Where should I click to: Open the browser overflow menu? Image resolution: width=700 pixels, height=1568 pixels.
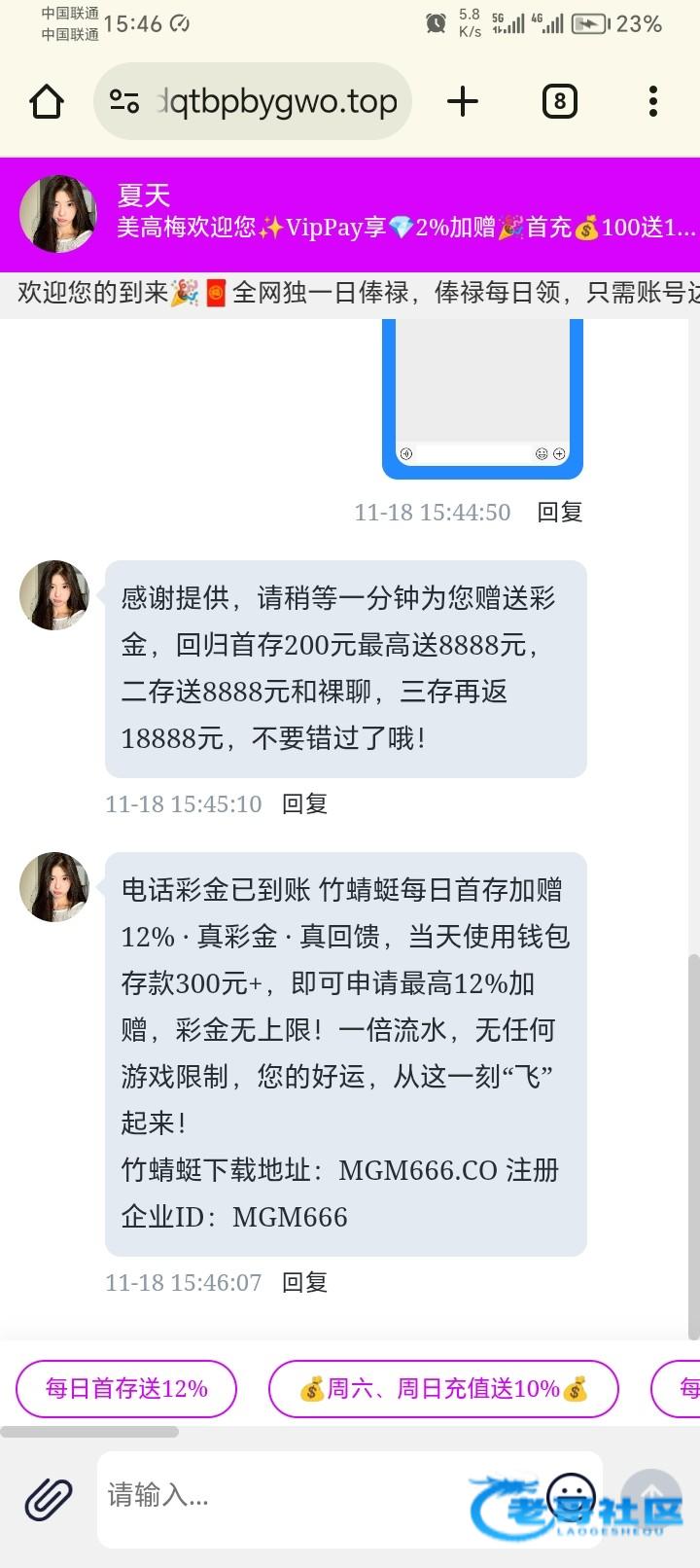652,101
